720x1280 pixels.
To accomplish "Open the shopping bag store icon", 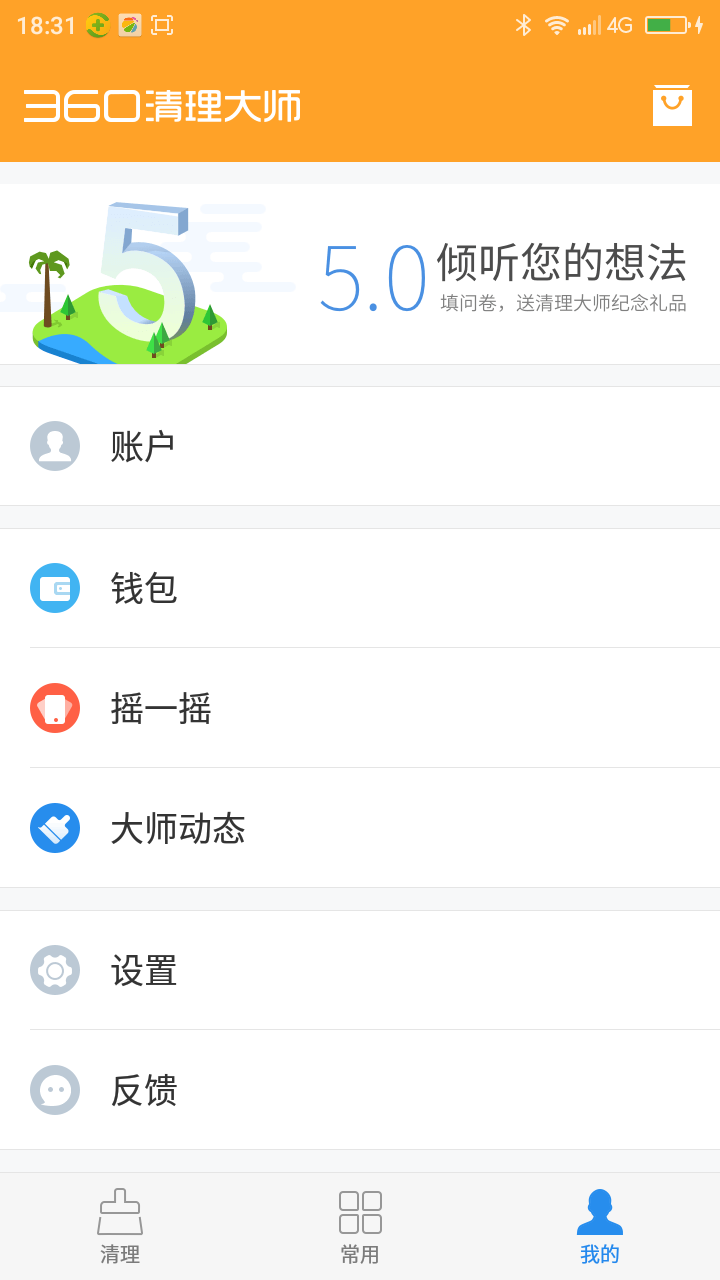I will click(x=672, y=104).
